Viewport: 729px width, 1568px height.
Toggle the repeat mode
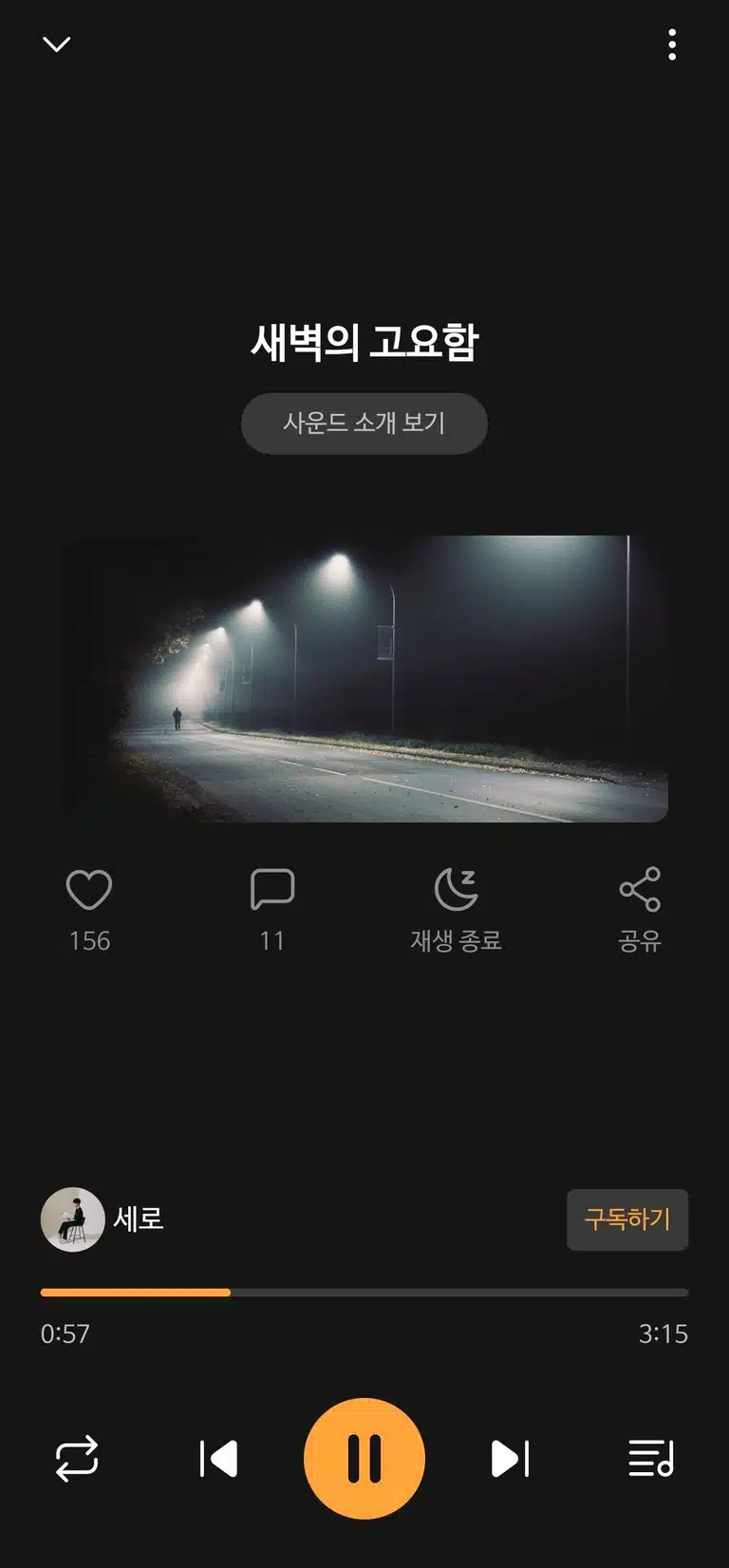(77, 1459)
